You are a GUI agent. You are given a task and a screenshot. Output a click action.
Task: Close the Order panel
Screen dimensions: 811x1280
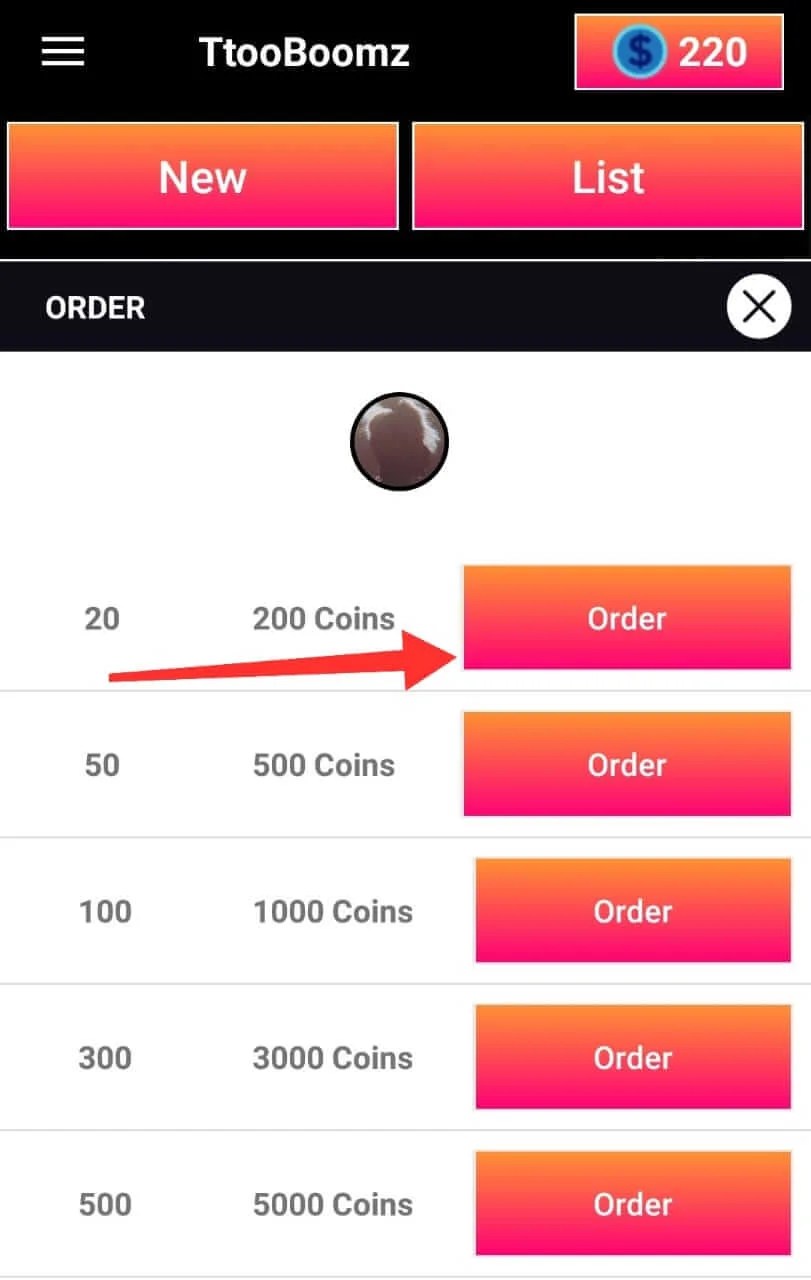[x=759, y=307]
